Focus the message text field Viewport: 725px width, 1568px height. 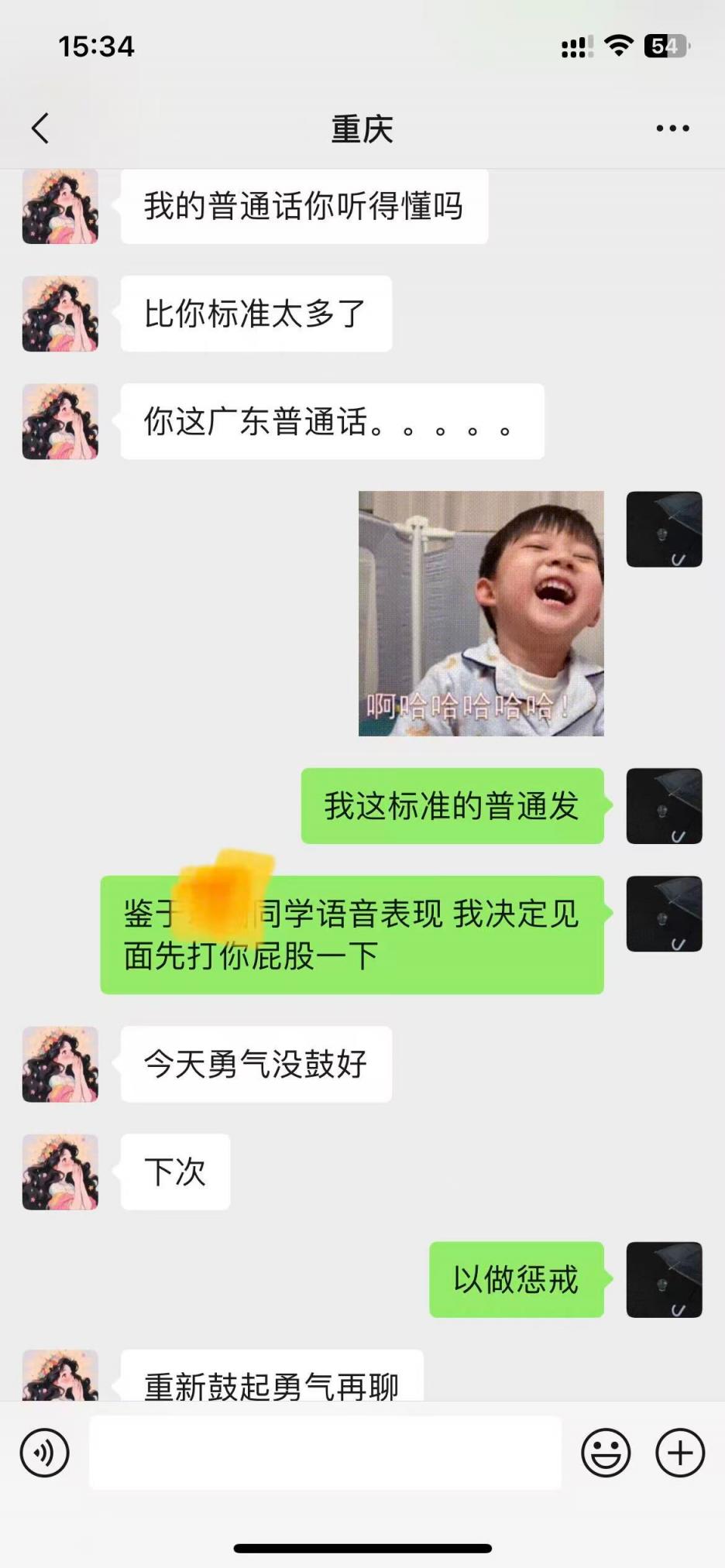(325, 1453)
